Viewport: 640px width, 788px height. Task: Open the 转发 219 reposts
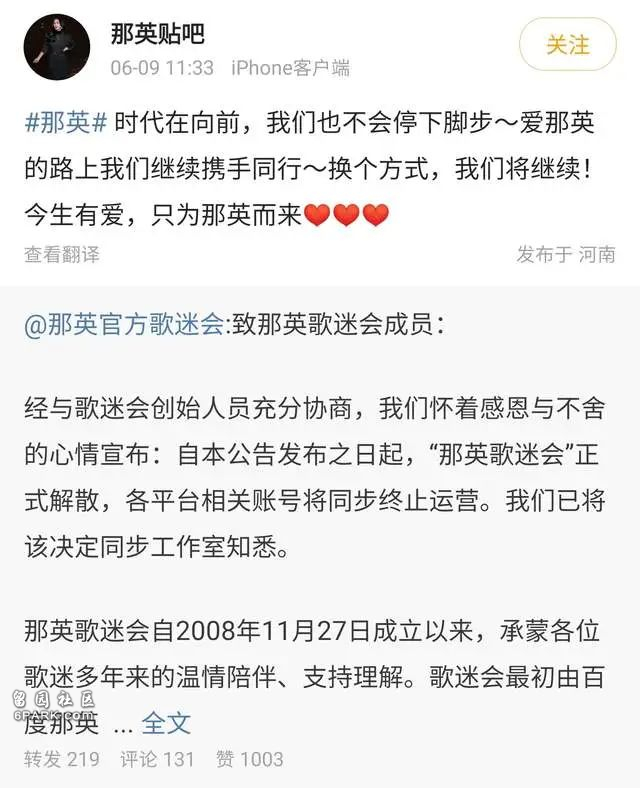(62, 759)
